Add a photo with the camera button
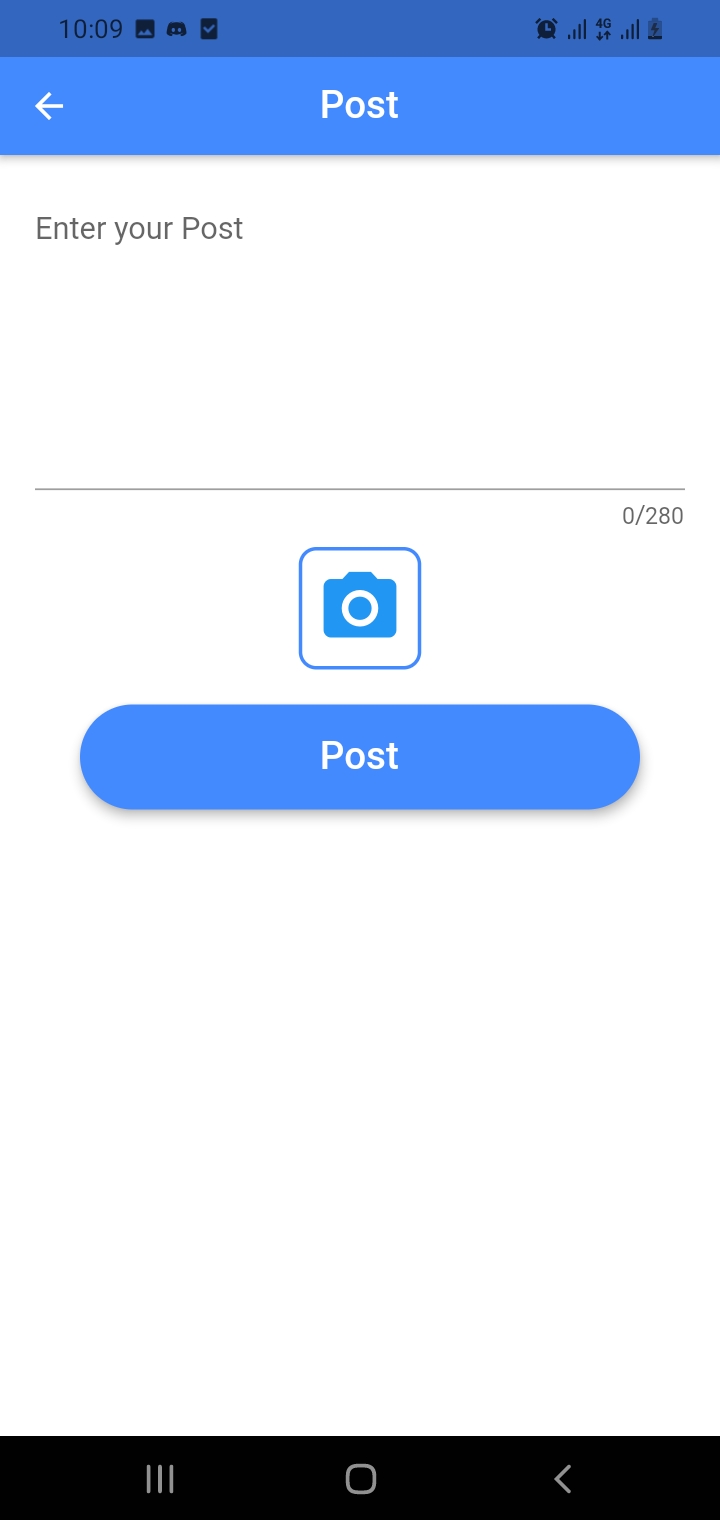 [360, 608]
